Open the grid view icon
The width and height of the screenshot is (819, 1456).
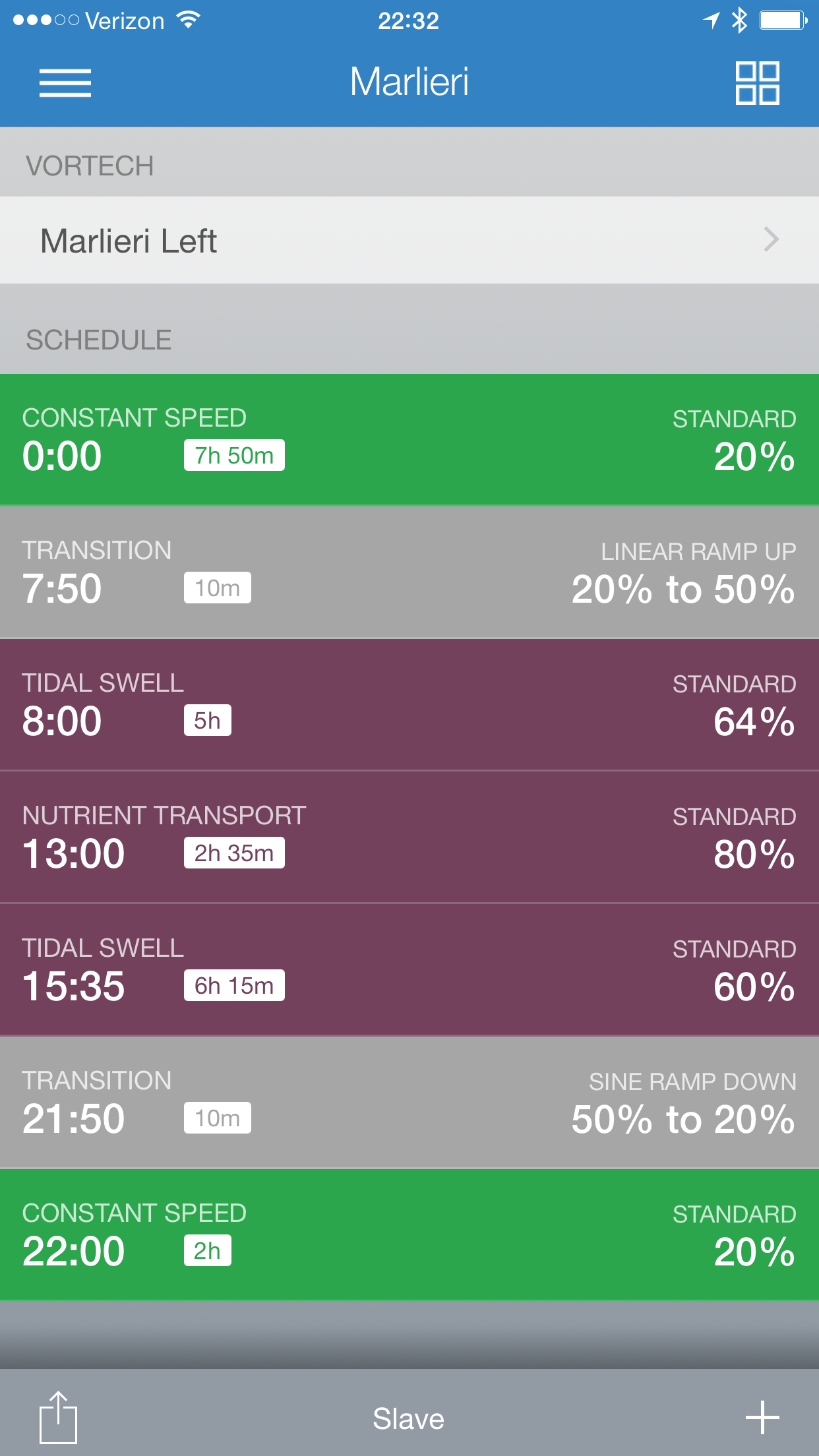757,83
